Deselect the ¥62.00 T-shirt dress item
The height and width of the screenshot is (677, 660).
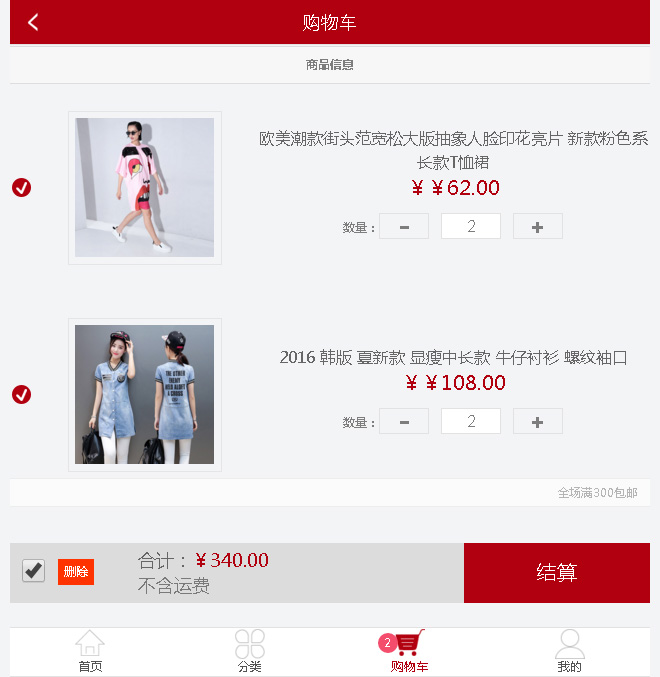click(21, 187)
